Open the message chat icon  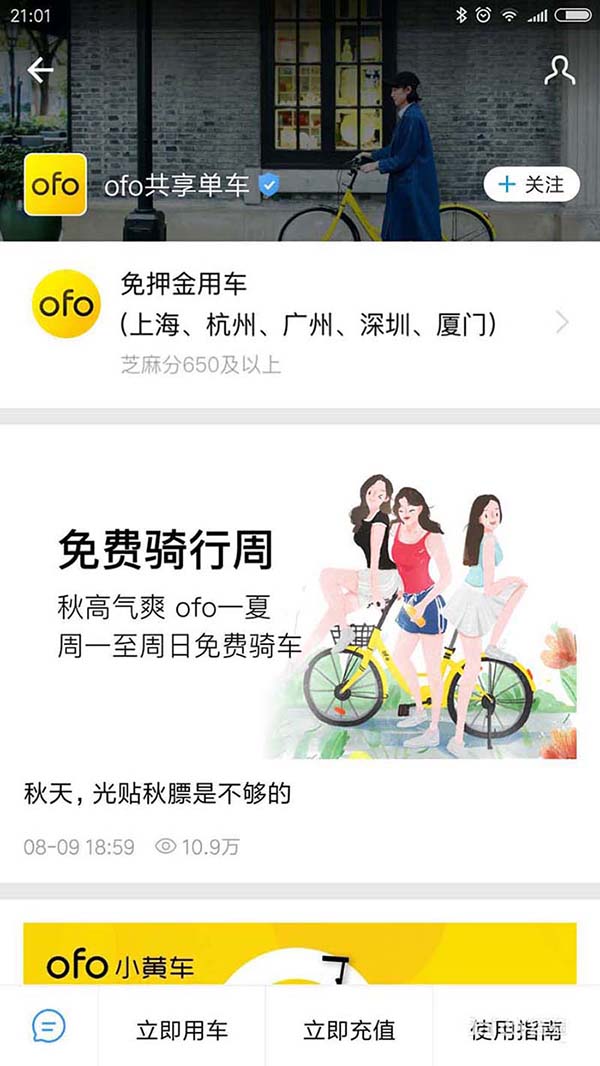(x=49, y=1026)
